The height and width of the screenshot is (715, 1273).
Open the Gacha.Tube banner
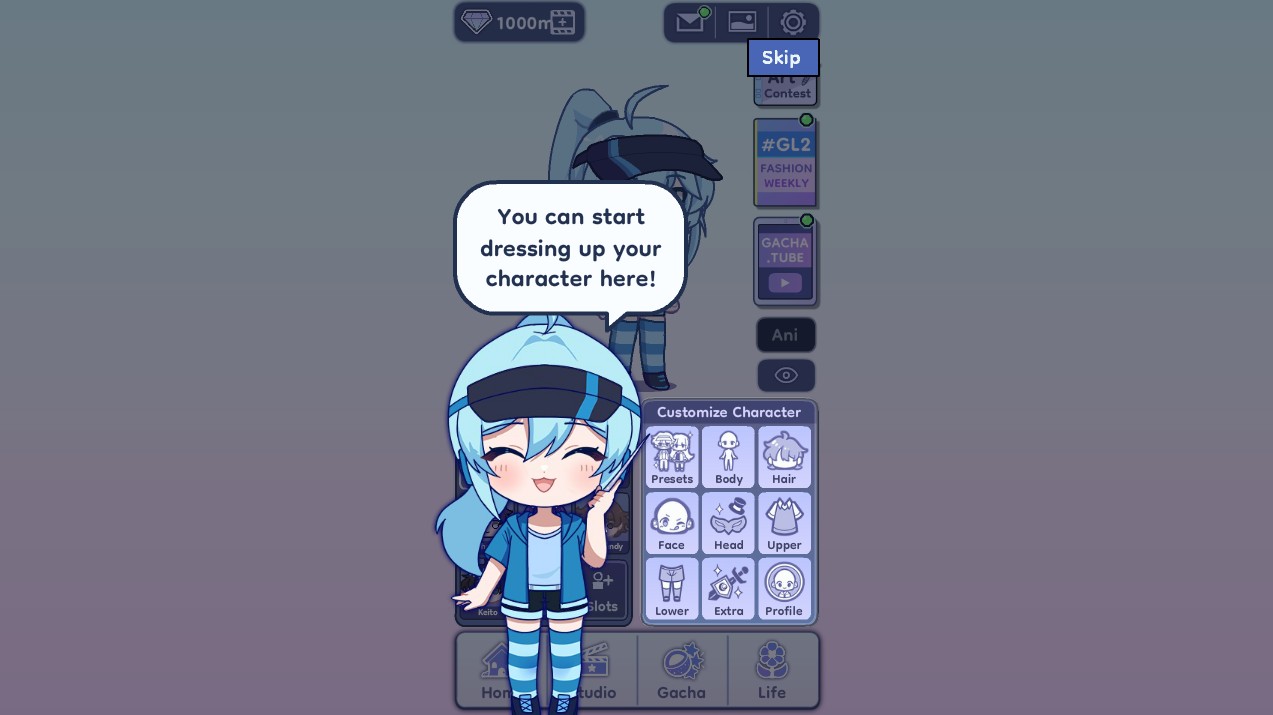point(785,261)
